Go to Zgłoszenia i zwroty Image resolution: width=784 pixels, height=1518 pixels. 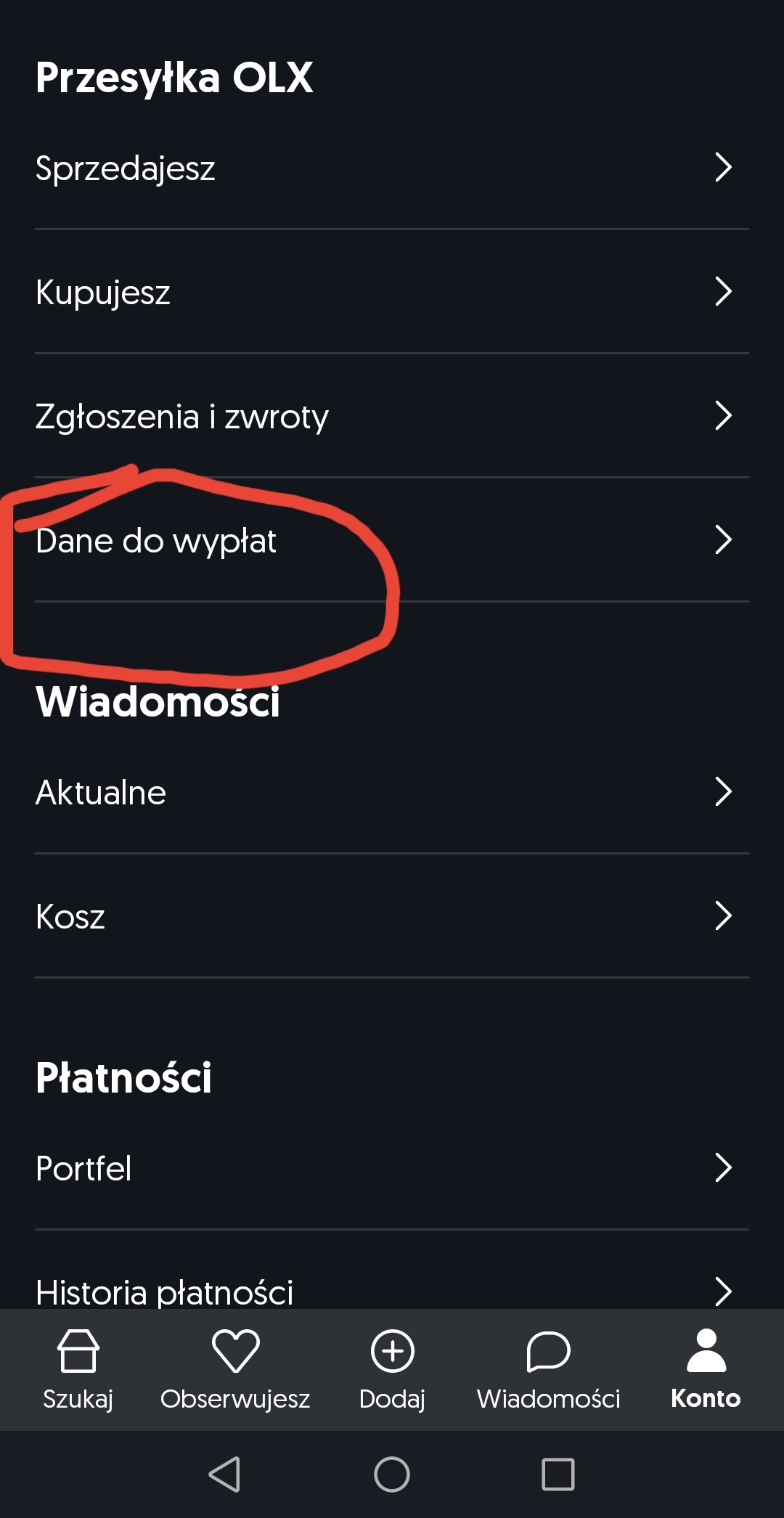point(392,417)
